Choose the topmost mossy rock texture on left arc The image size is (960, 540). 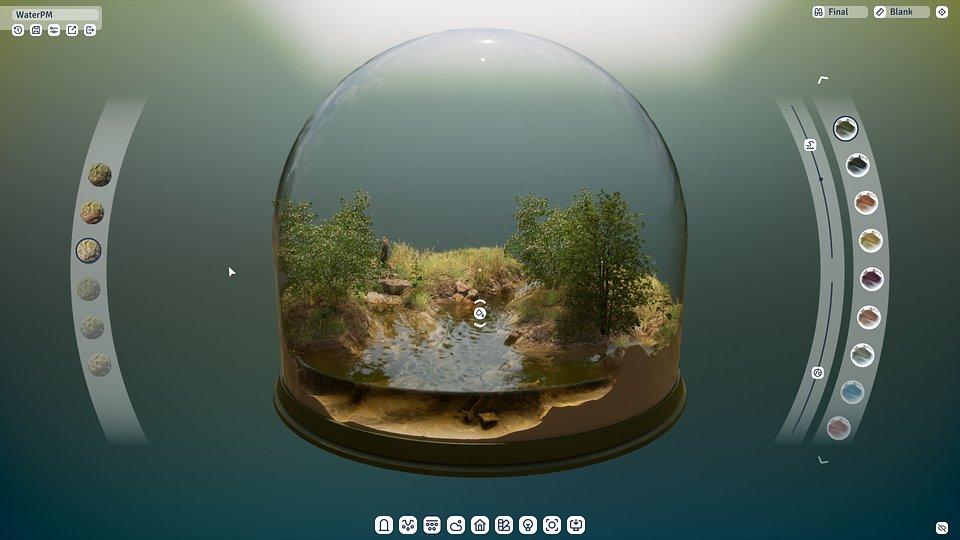coord(99,174)
